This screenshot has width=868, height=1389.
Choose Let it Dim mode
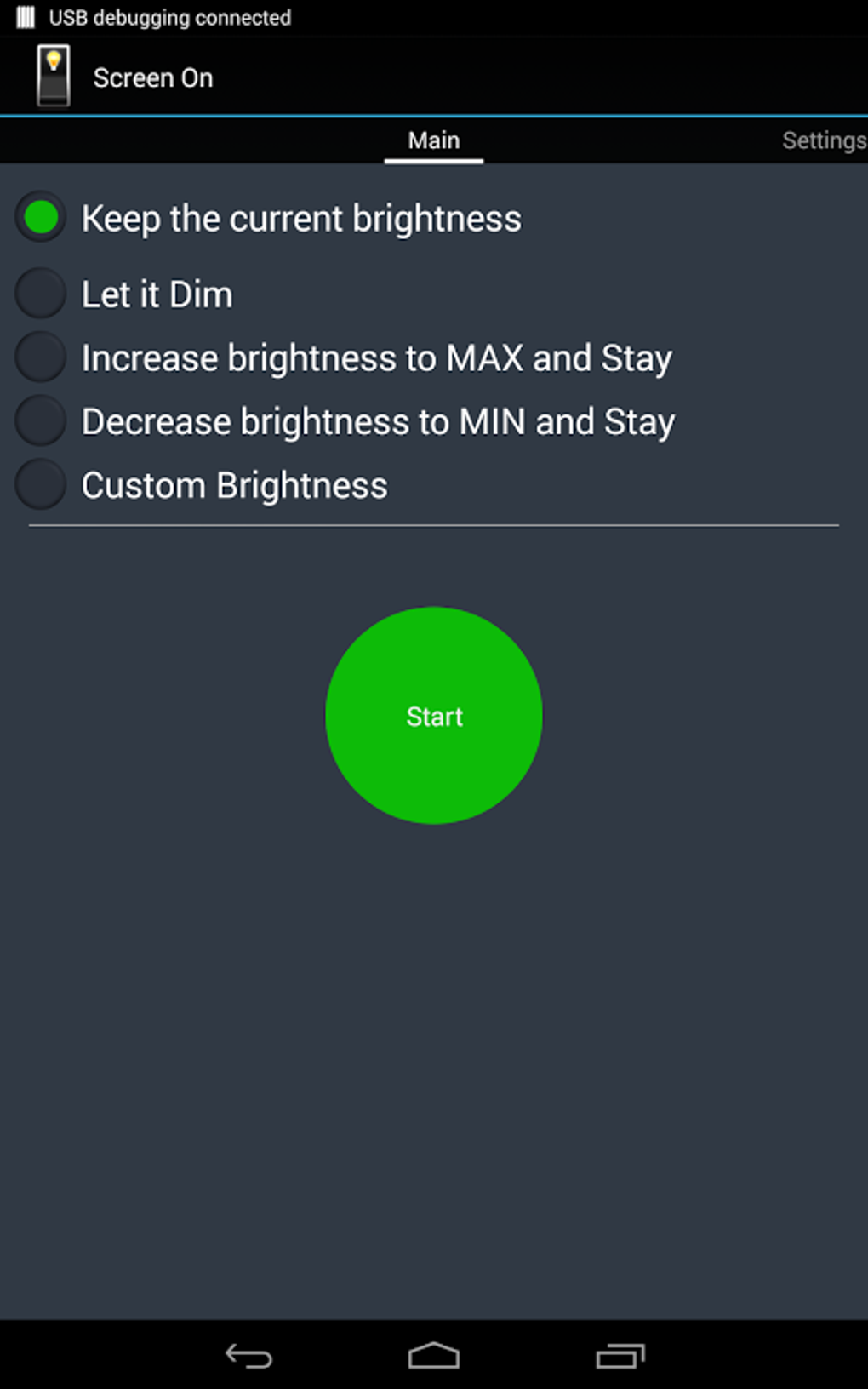[x=40, y=293]
